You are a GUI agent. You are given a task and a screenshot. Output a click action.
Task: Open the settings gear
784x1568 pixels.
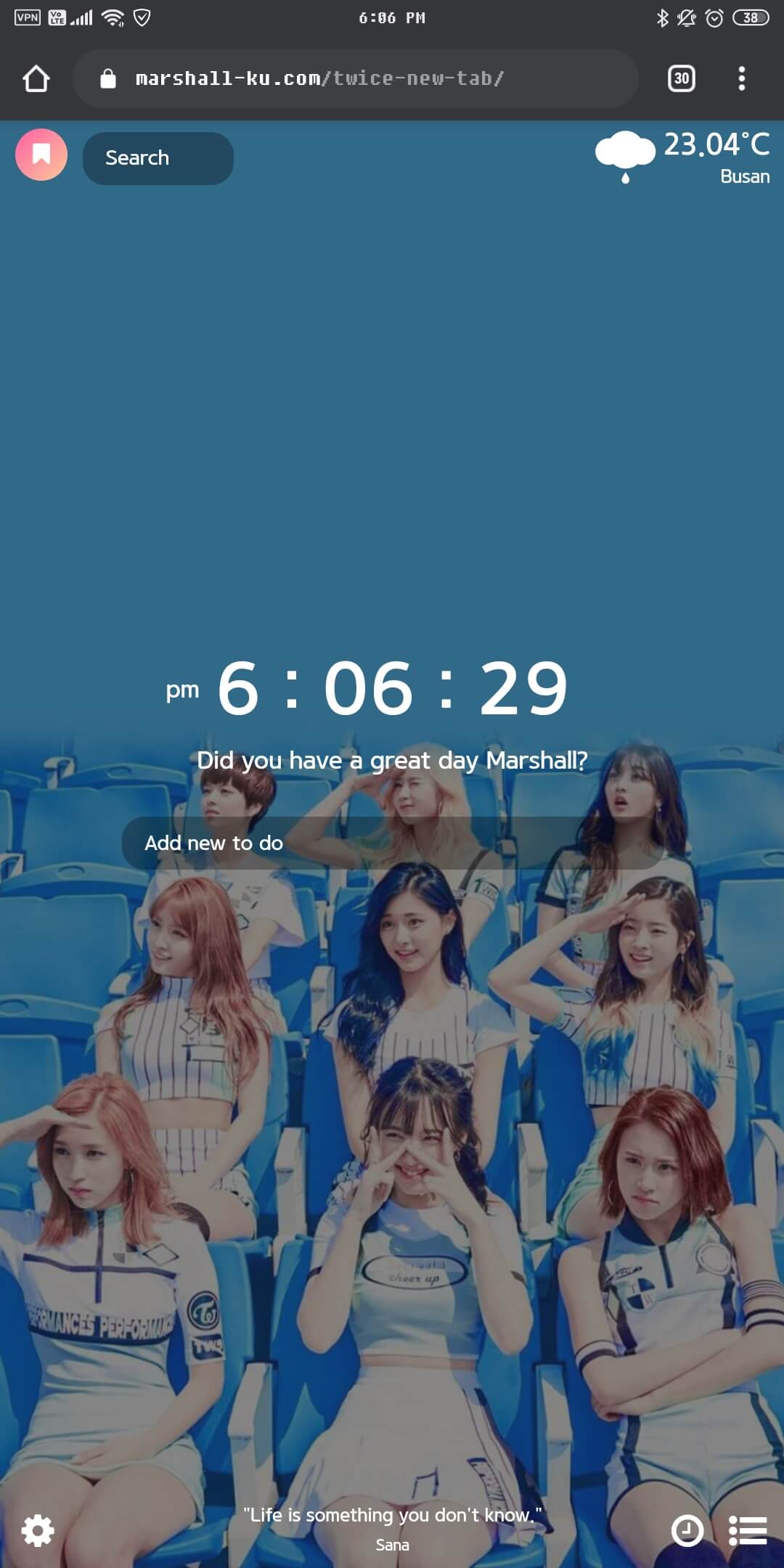tap(38, 1531)
